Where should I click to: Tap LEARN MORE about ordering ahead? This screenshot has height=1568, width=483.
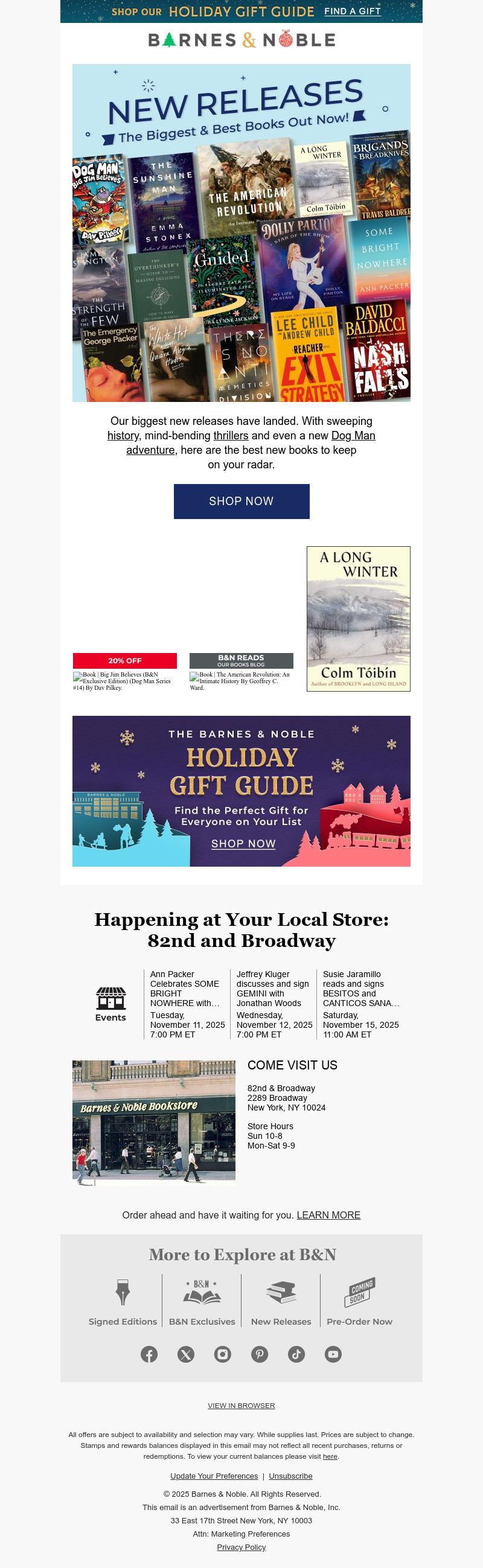pyautogui.click(x=328, y=1215)
